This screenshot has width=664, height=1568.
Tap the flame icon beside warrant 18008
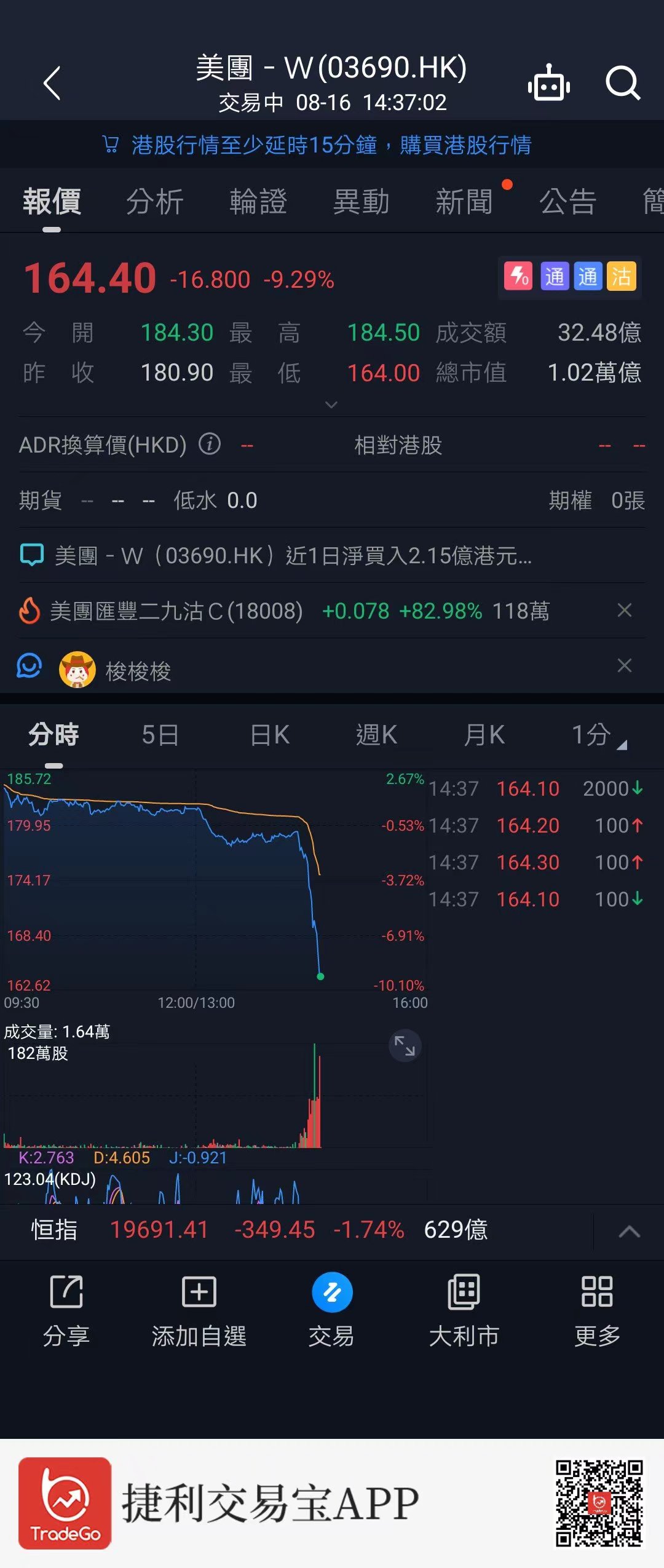coord(29,611)
